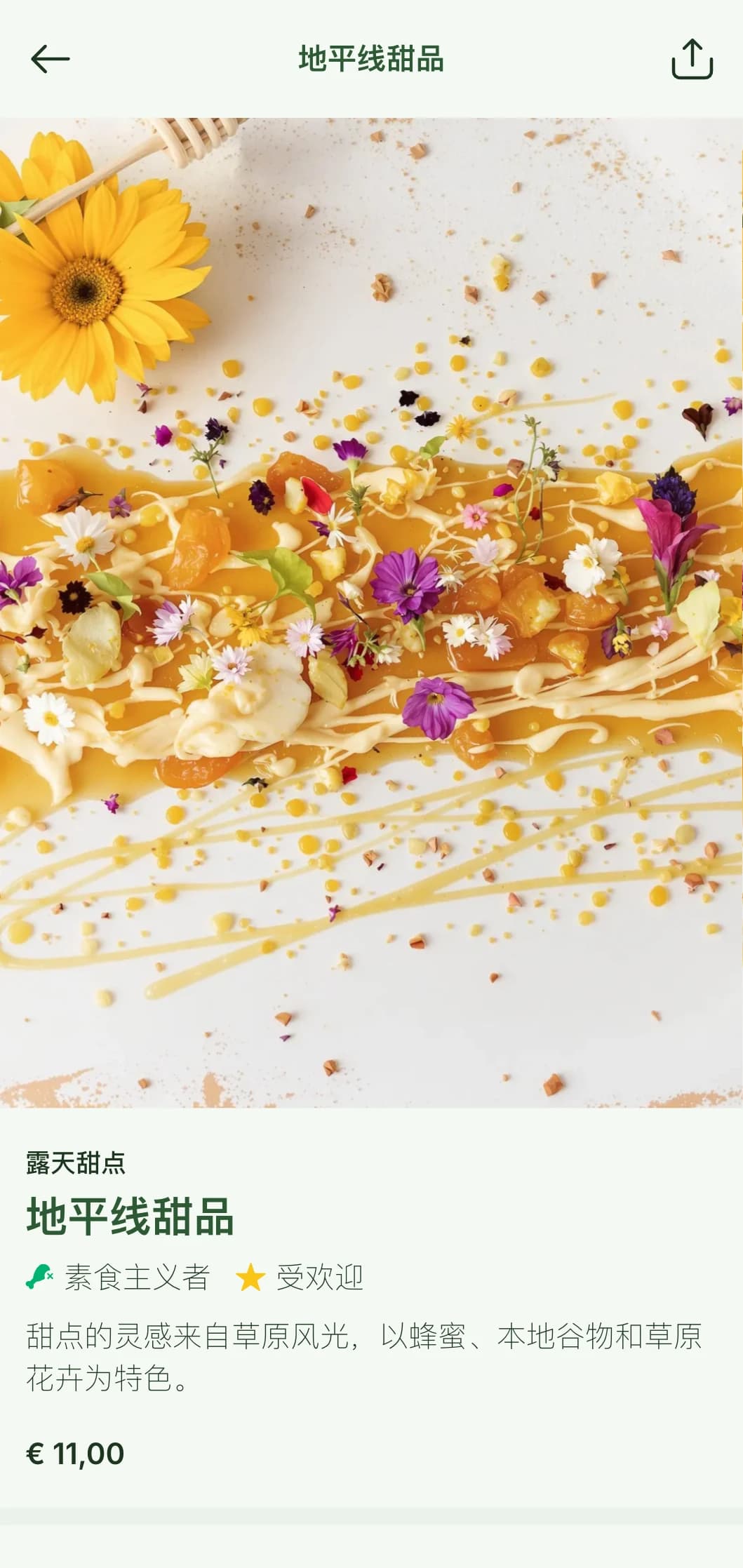
Task: Share the 地平线甜品 dish
Action: coord(692,59)
